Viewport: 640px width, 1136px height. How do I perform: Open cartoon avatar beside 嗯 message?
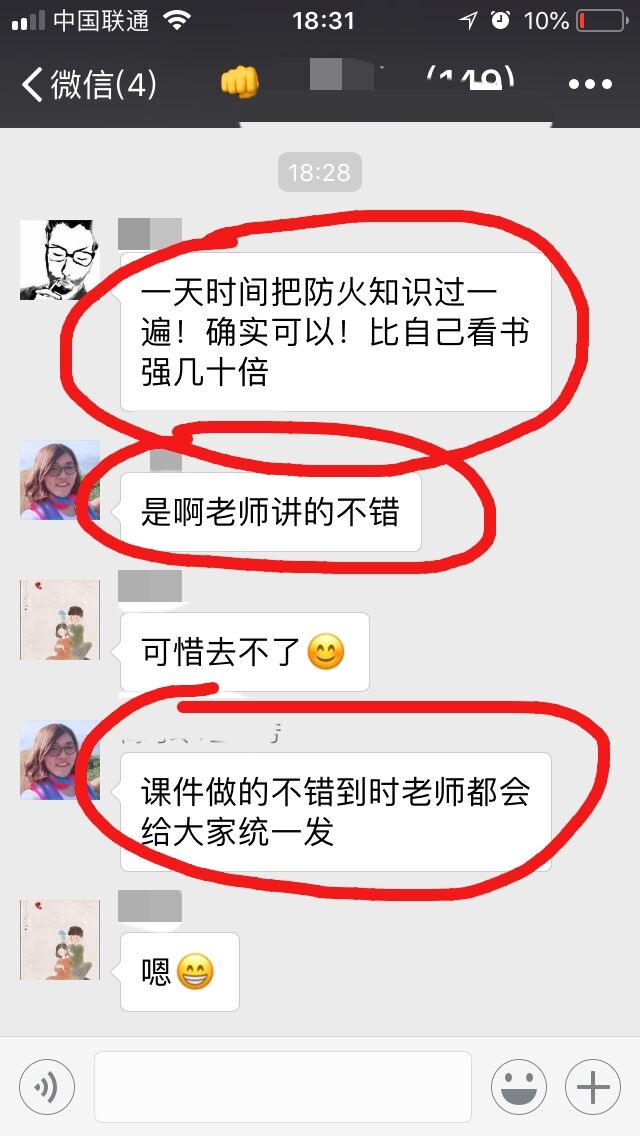point(59,940)
